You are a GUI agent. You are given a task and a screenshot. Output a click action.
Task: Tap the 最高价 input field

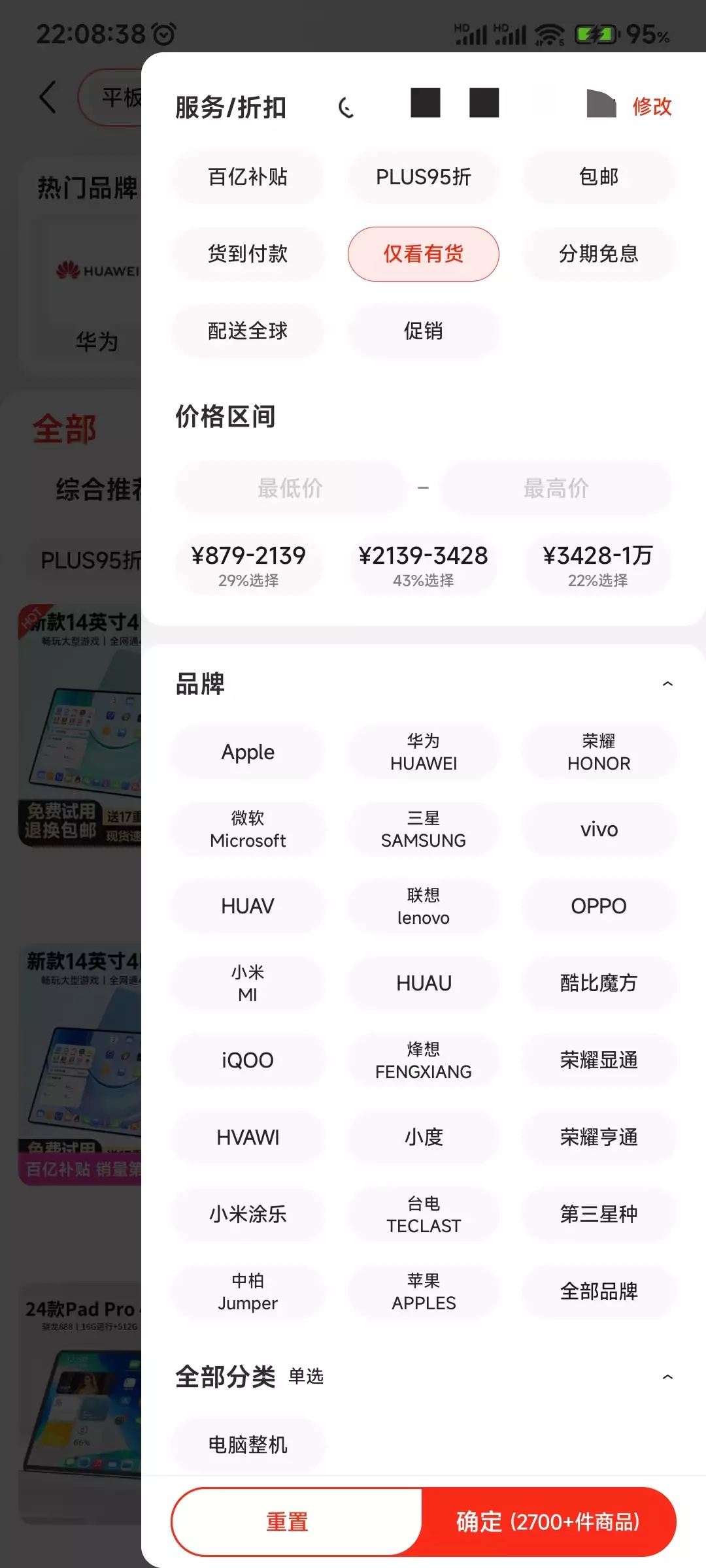coord(556,488)
